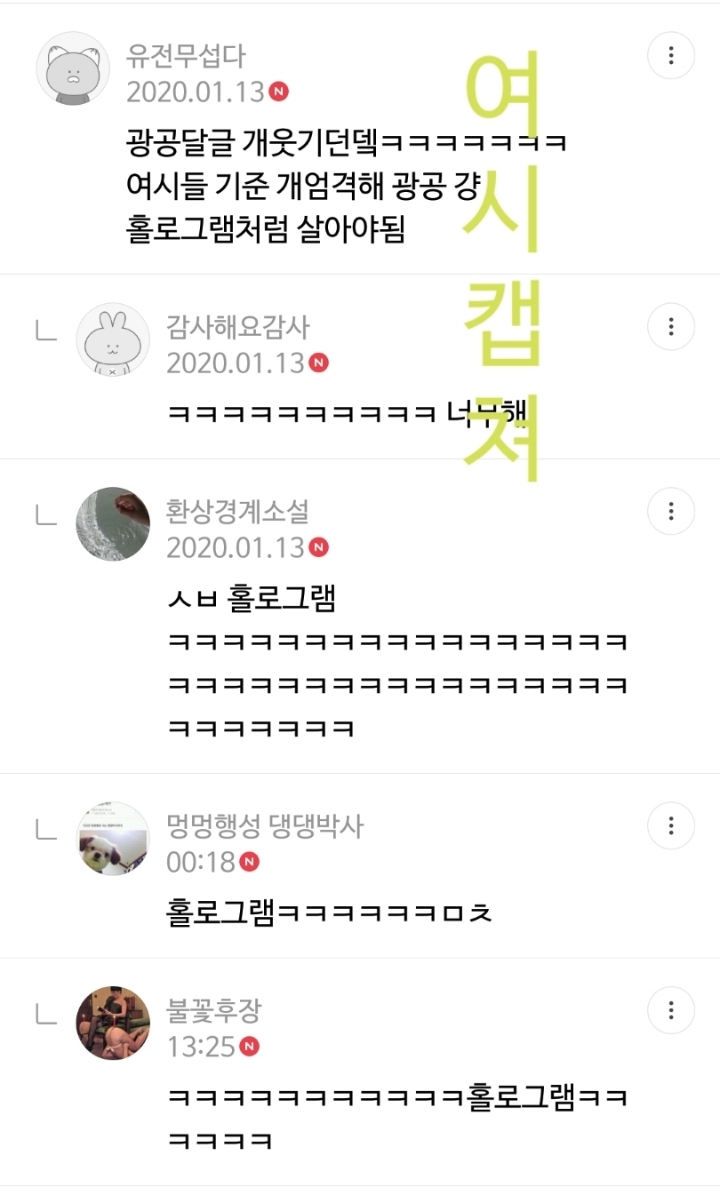Viewport: 720px width, 1195px height.
Task: Open the overflow menu on 유전무섭다's comment
Action: 671,56
